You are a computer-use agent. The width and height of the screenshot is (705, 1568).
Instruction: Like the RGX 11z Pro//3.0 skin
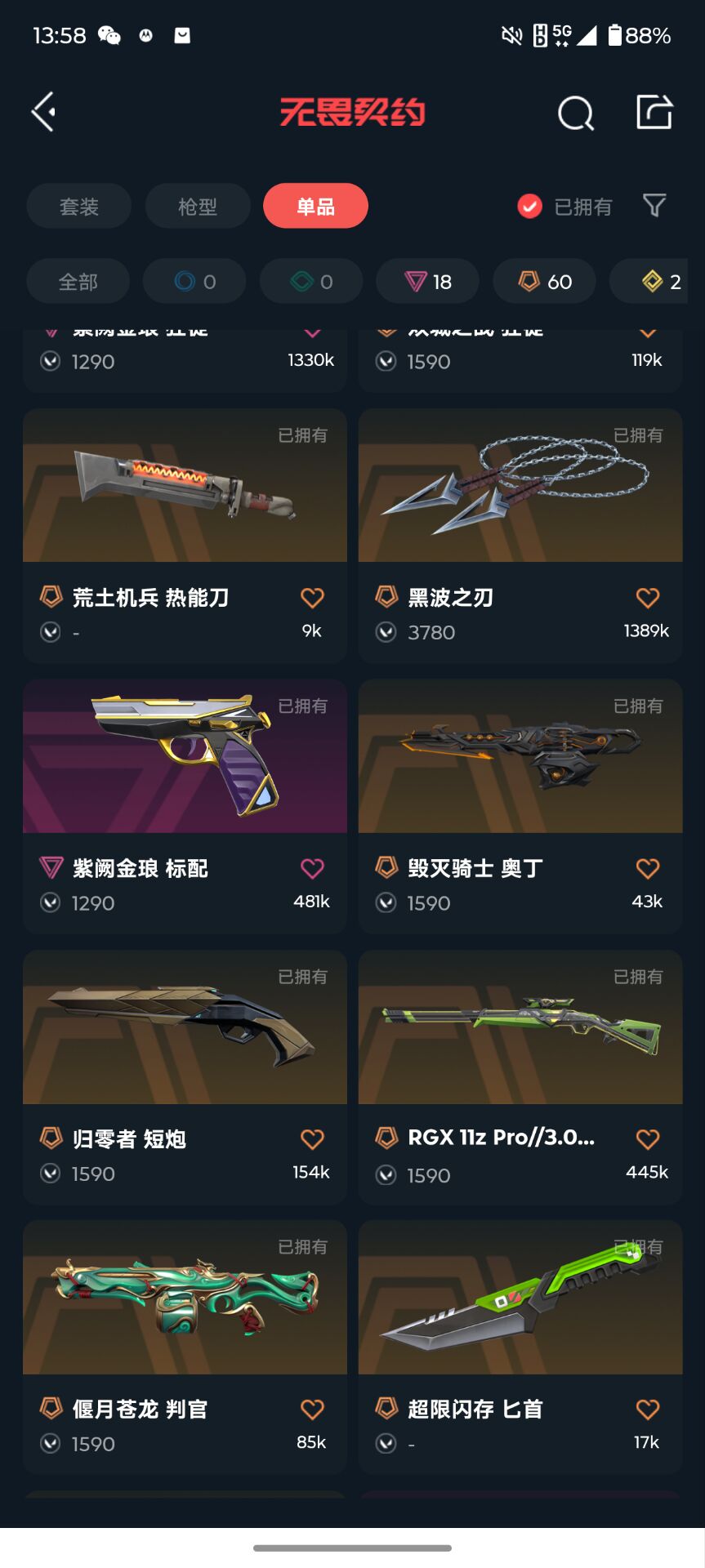(x=647, y=1139)
